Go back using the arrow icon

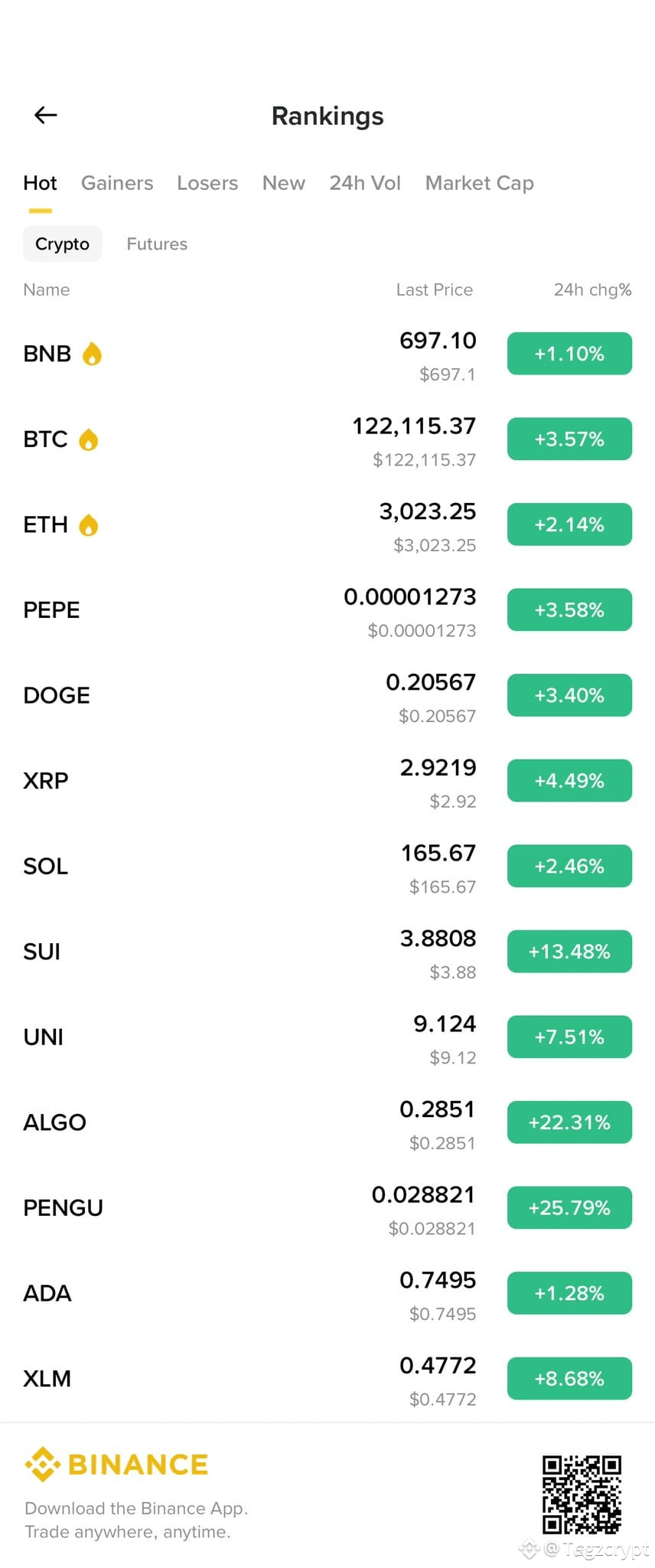pos(46,115)
